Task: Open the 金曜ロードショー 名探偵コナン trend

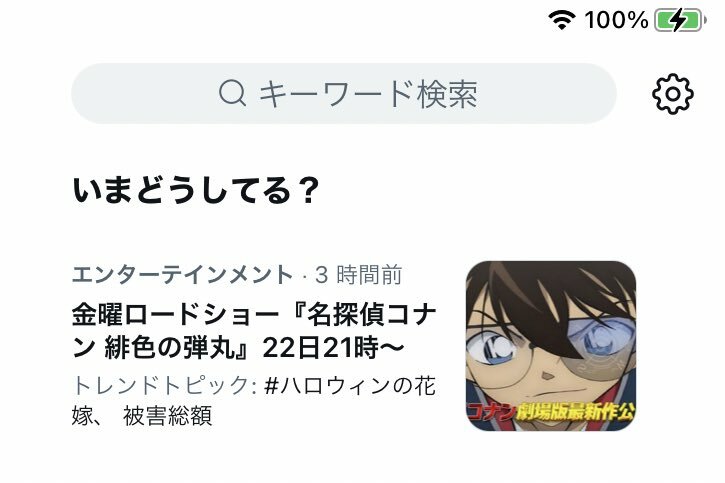Action: pos(255,331)
